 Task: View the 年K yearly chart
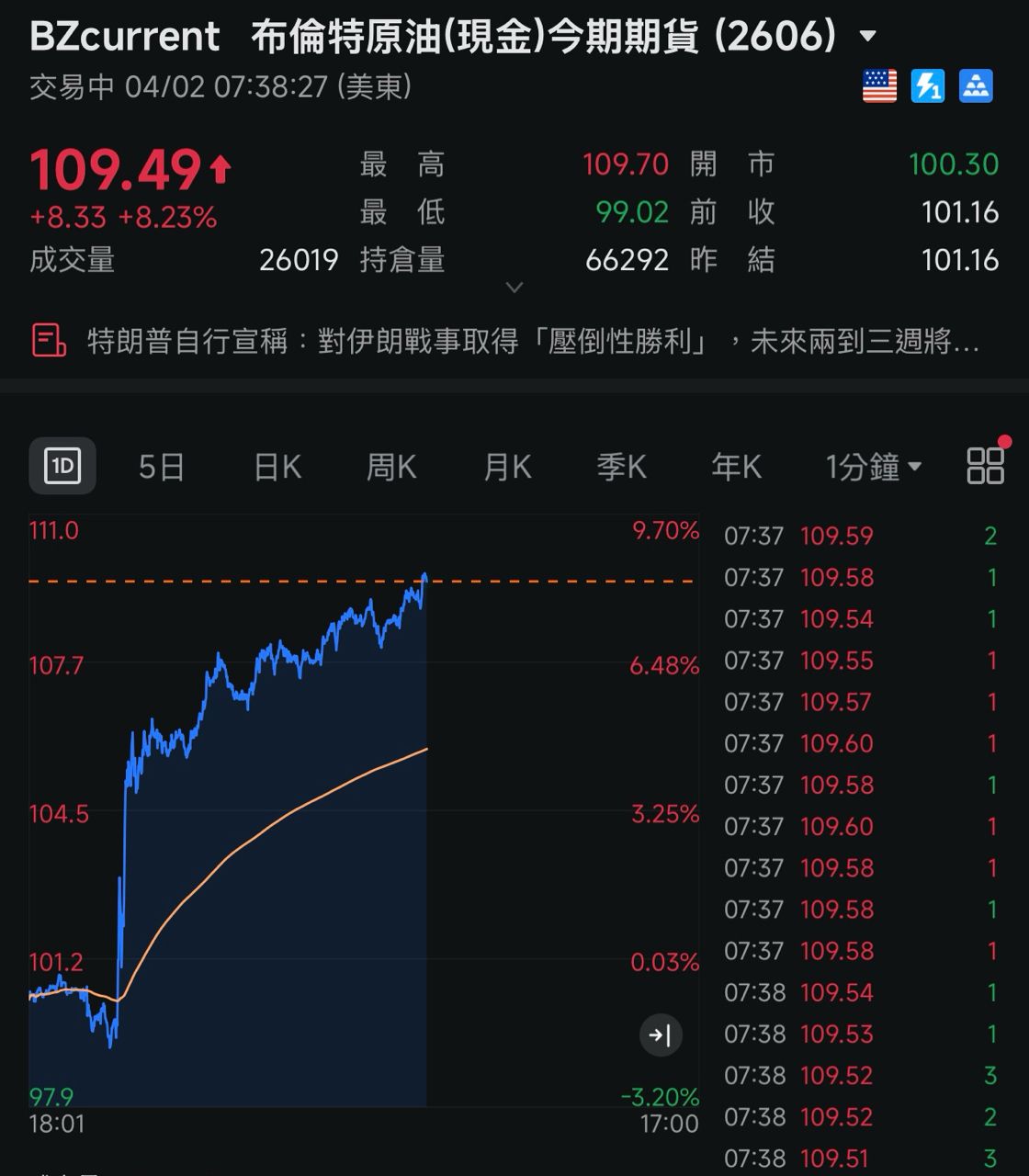736,467
